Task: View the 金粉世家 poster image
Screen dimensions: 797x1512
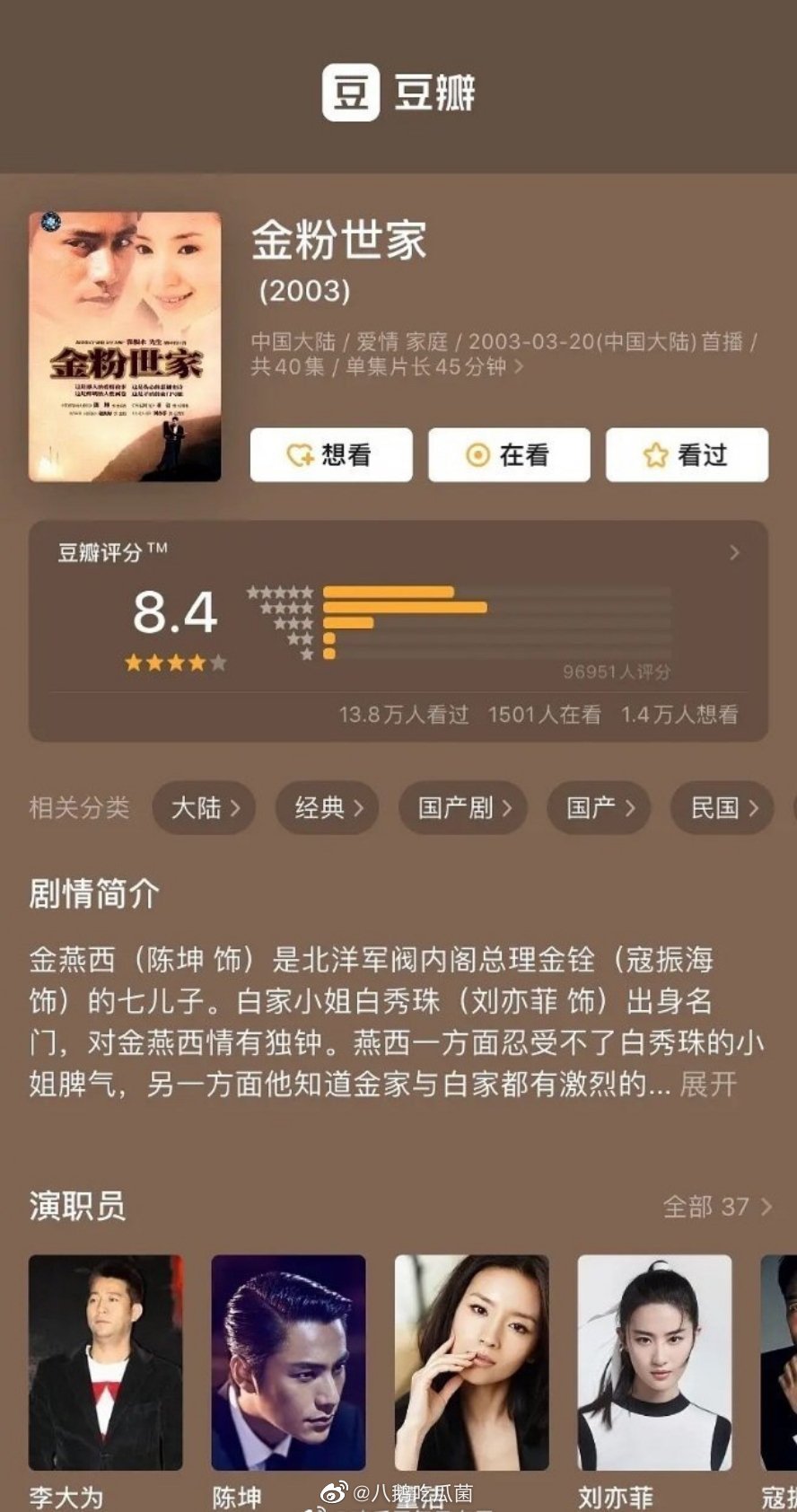Action: (125, 347)
